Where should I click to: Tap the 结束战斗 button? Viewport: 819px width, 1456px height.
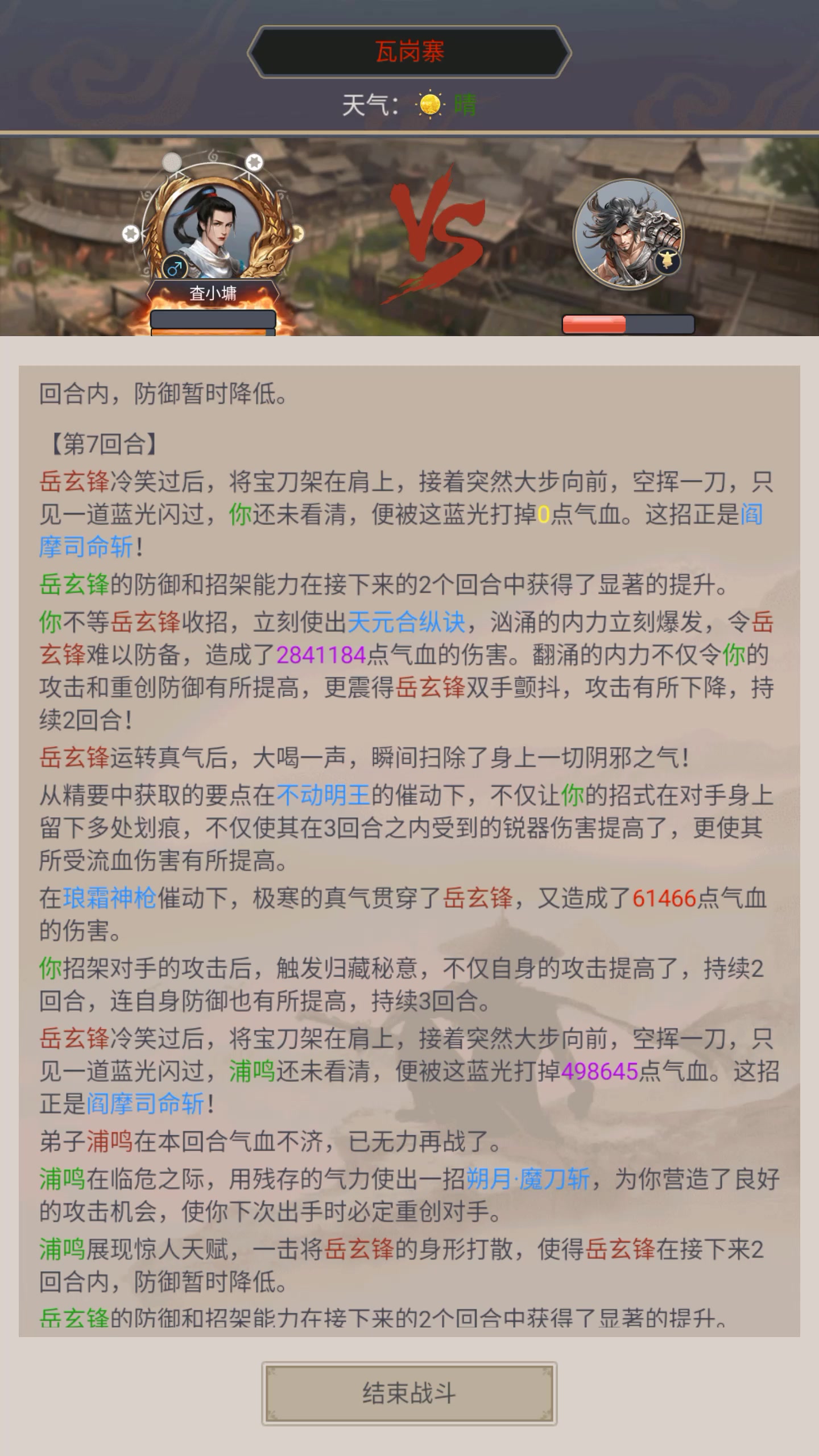pos(409,1393)
